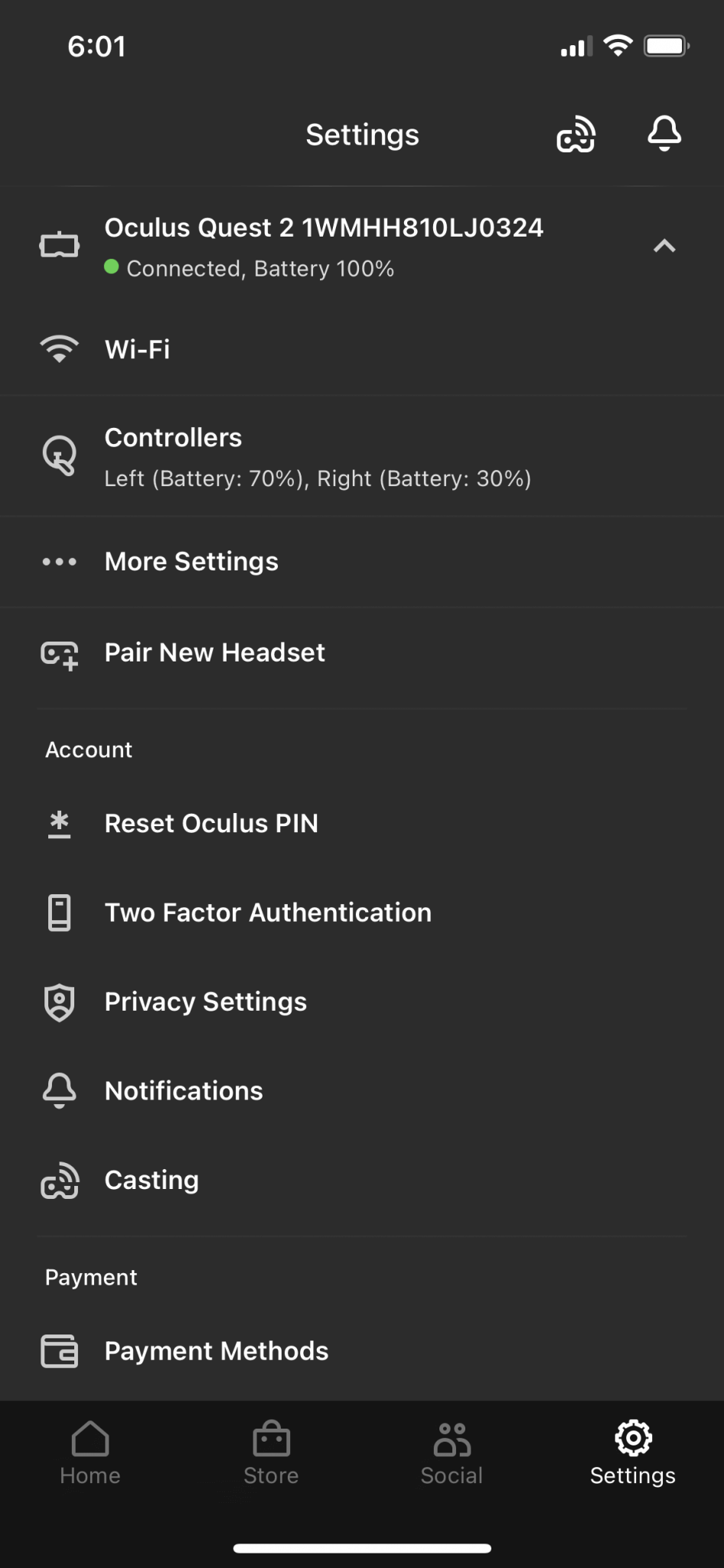Click the Pair New Headset icon

pos(59,655)
